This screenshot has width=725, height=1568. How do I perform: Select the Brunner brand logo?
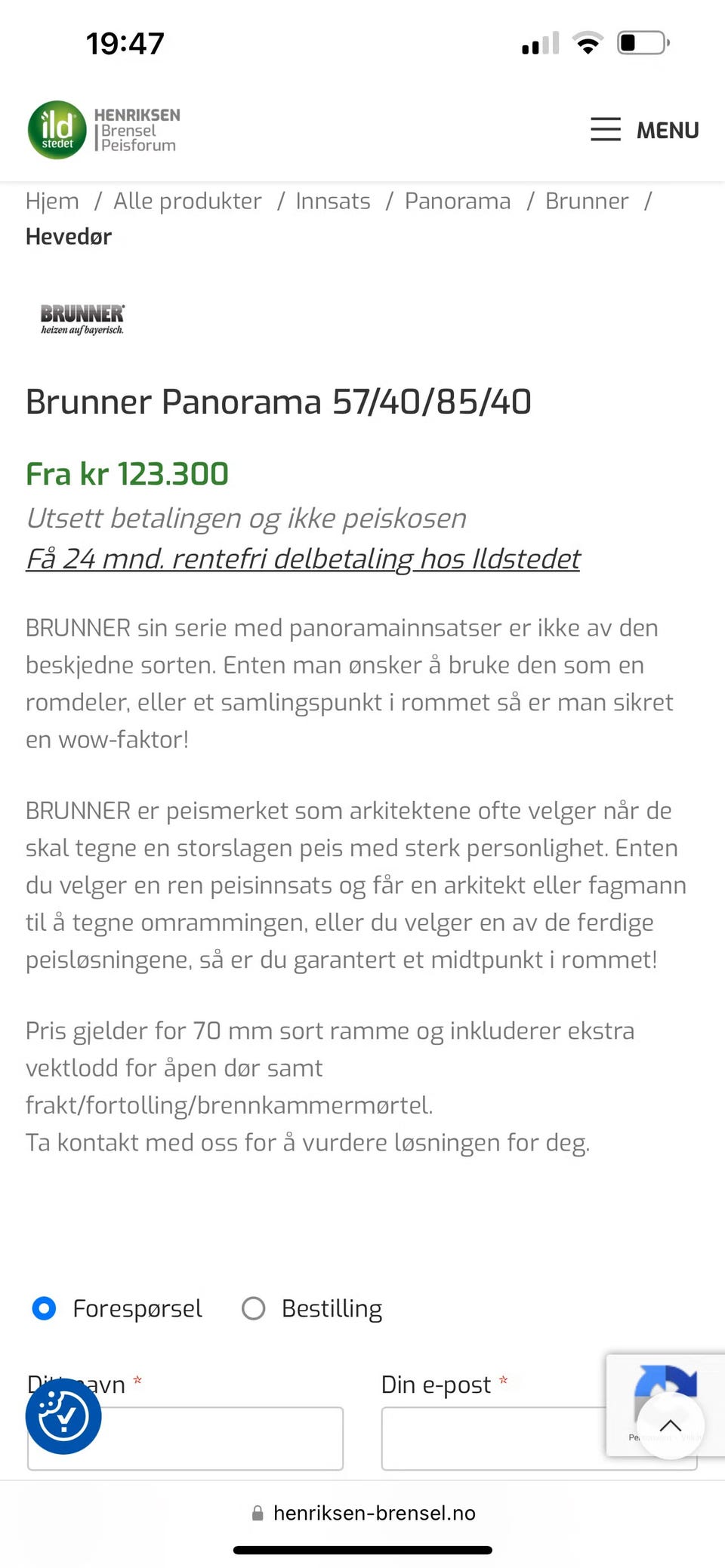tap(82, 318)
